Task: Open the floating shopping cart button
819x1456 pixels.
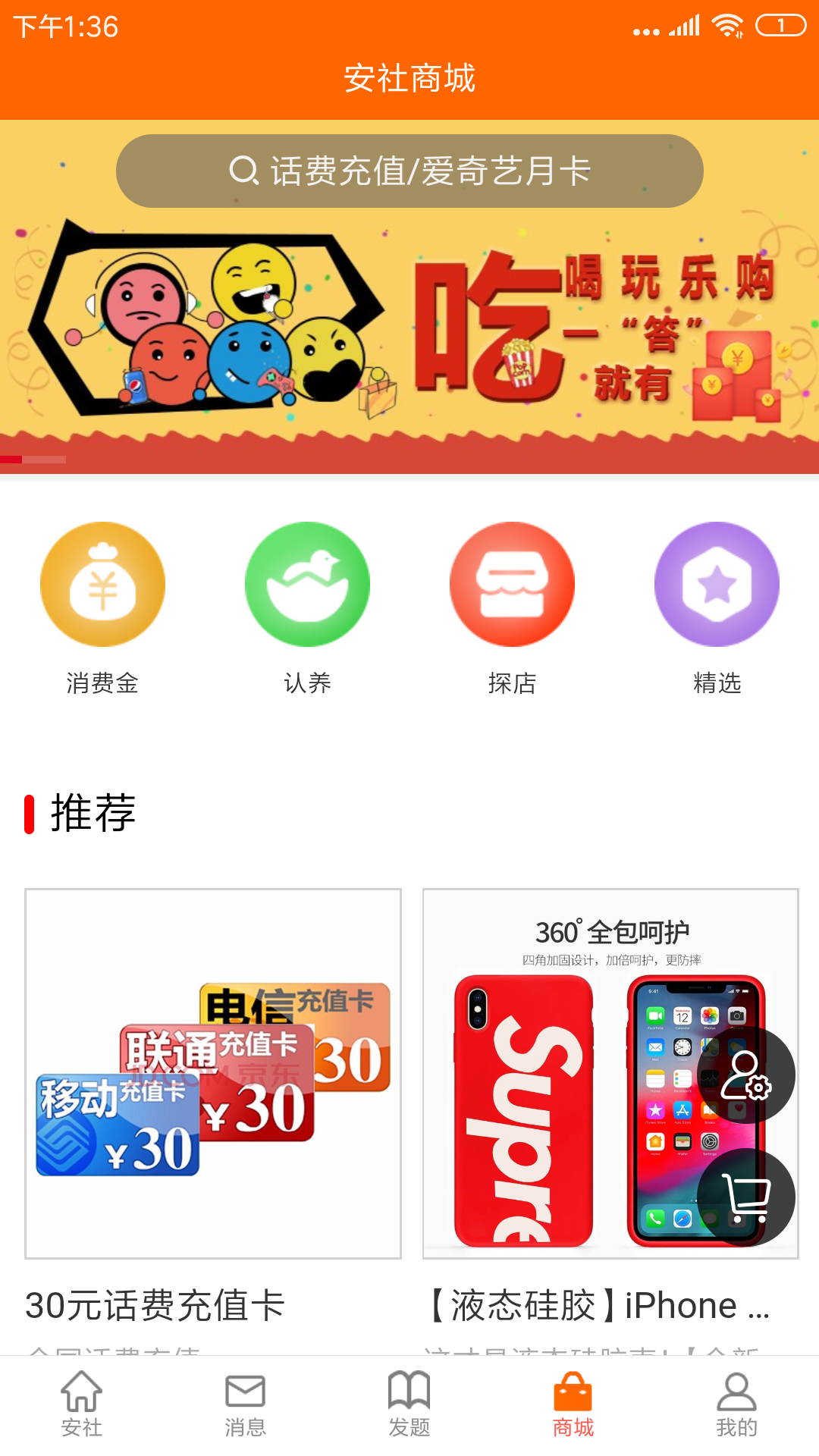Action: 746,1197
